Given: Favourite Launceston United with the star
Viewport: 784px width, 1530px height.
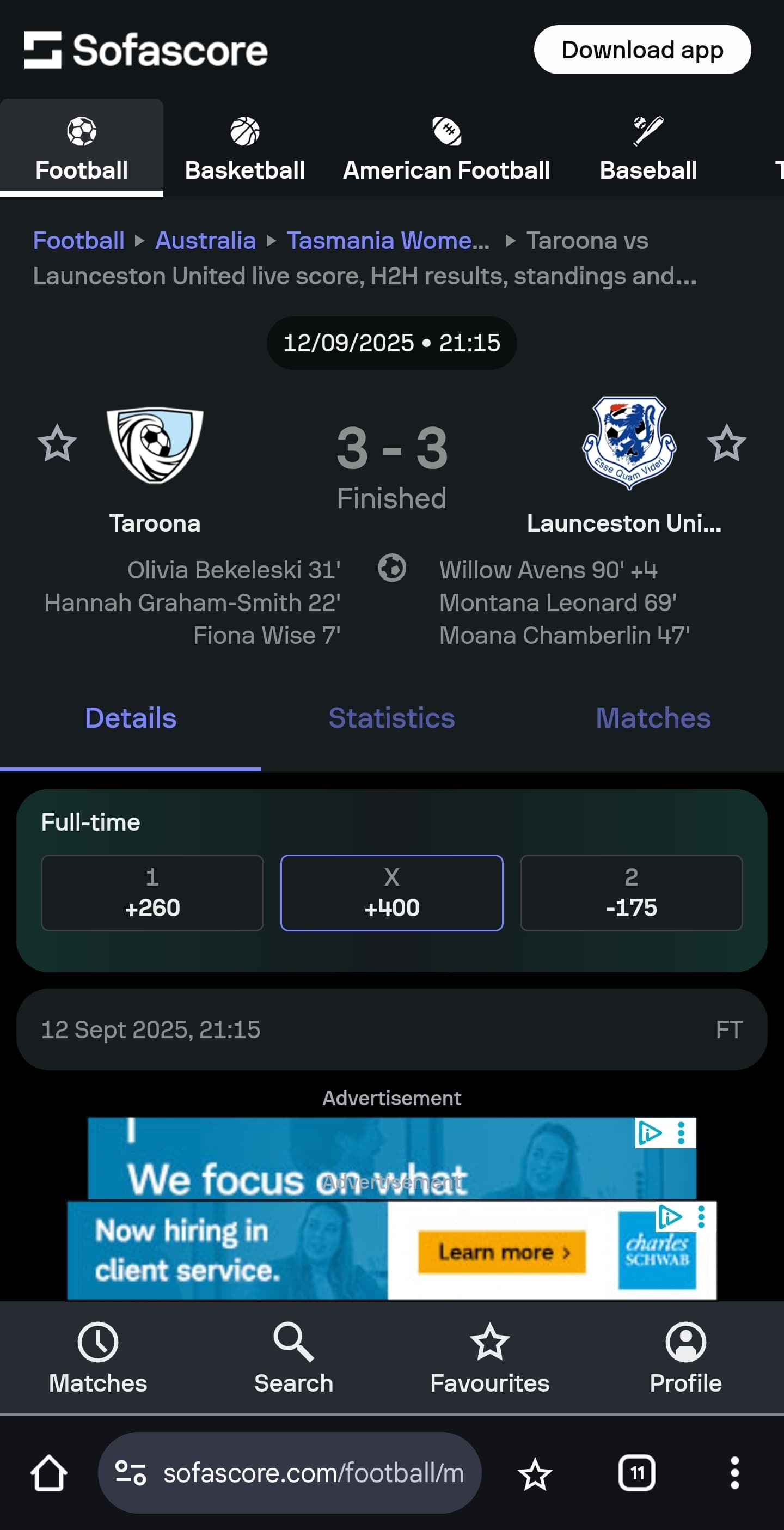Looking at the screenshot, I should click(x=726, y=443).
